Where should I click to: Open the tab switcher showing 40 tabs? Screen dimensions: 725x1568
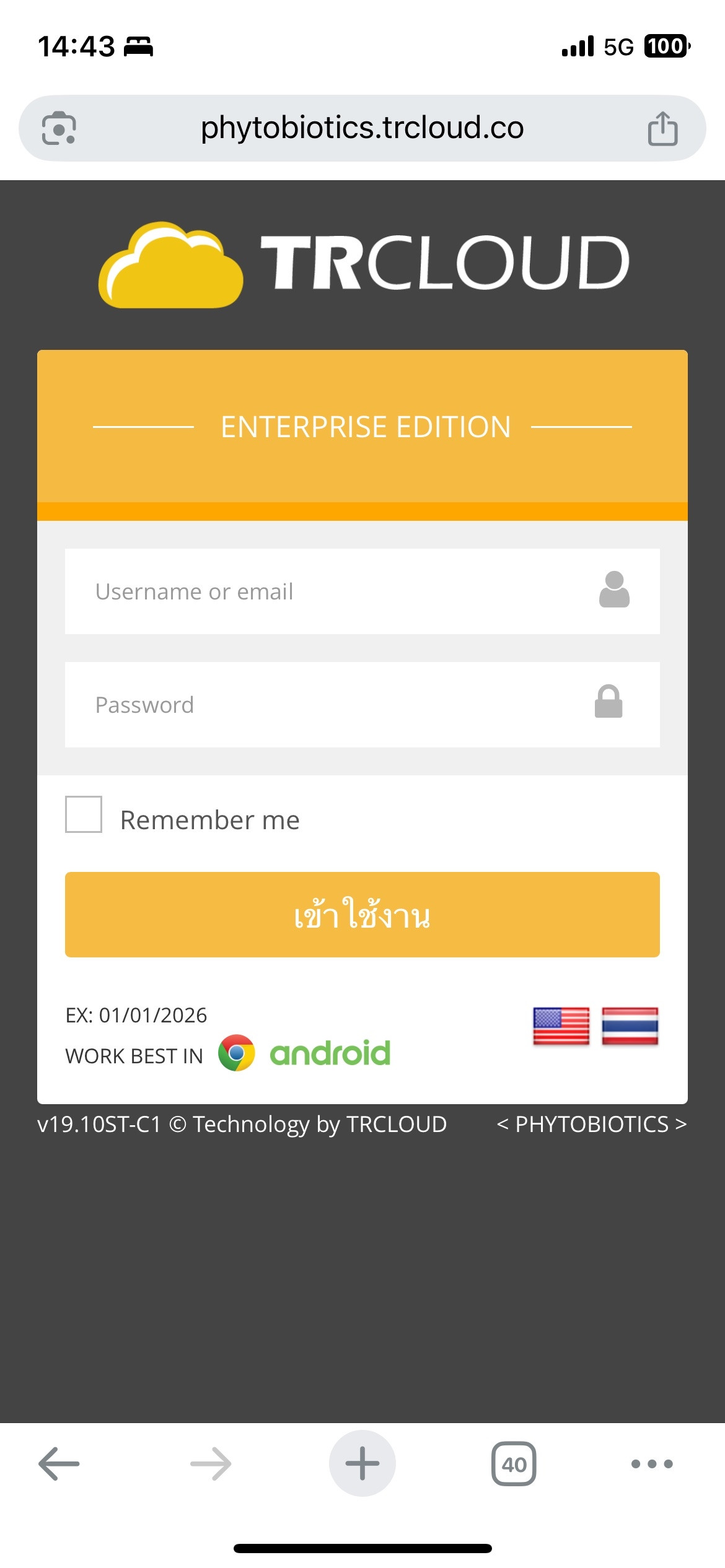(514, 1464)
